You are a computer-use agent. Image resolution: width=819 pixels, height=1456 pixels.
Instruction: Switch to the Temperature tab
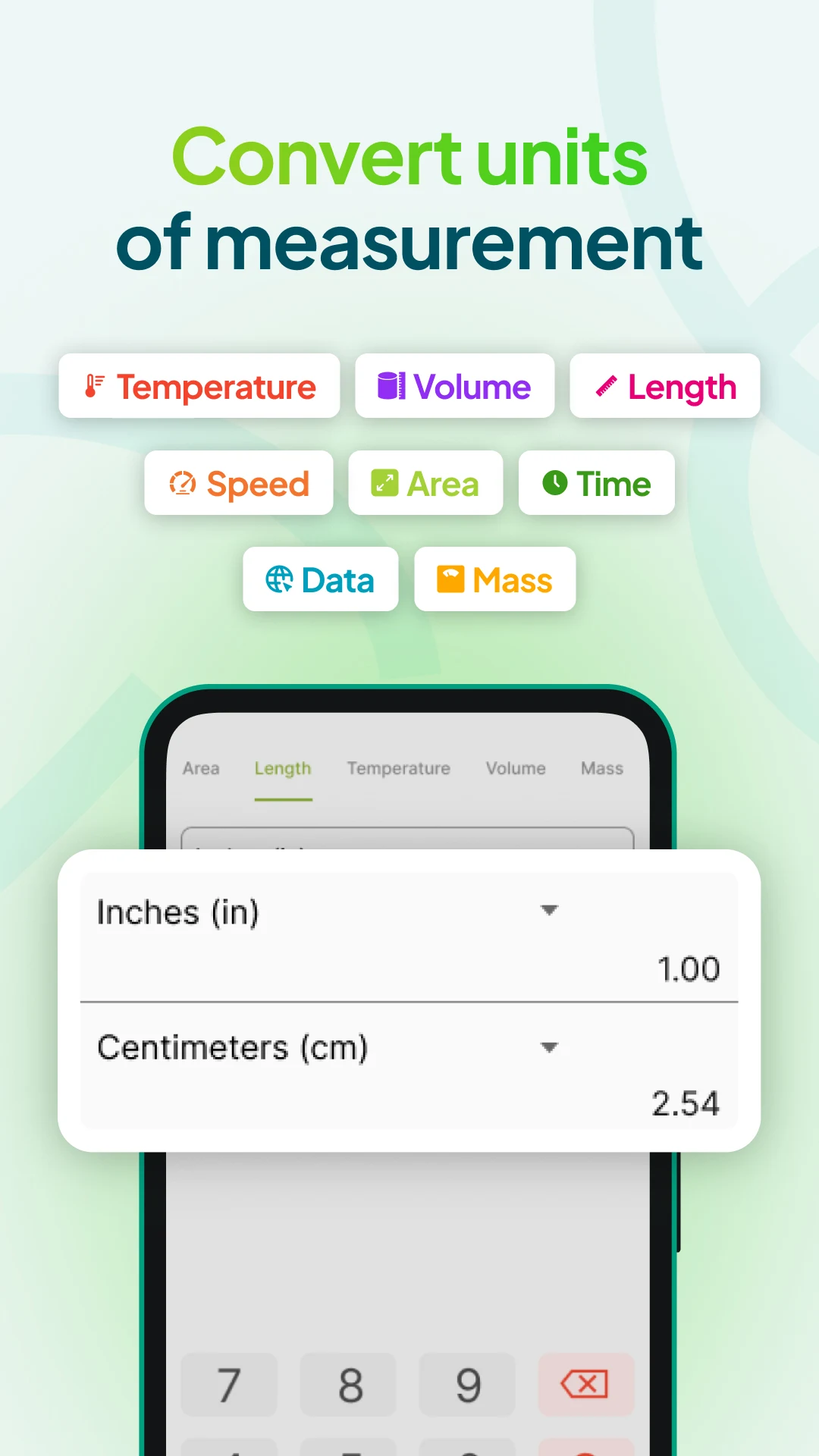point(398,768)
